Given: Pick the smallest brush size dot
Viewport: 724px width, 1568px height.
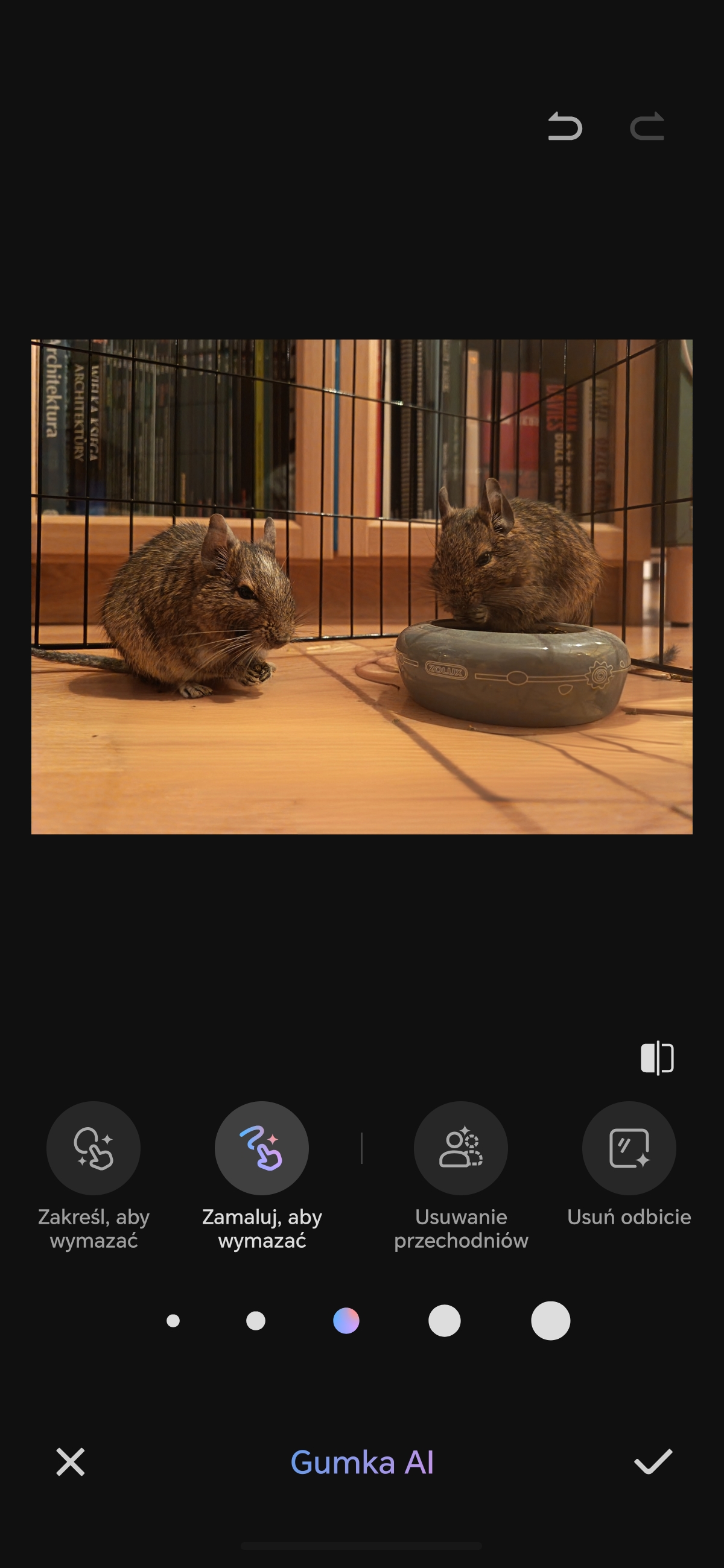Looking at the screenshot, I should tap(173, 1321).
